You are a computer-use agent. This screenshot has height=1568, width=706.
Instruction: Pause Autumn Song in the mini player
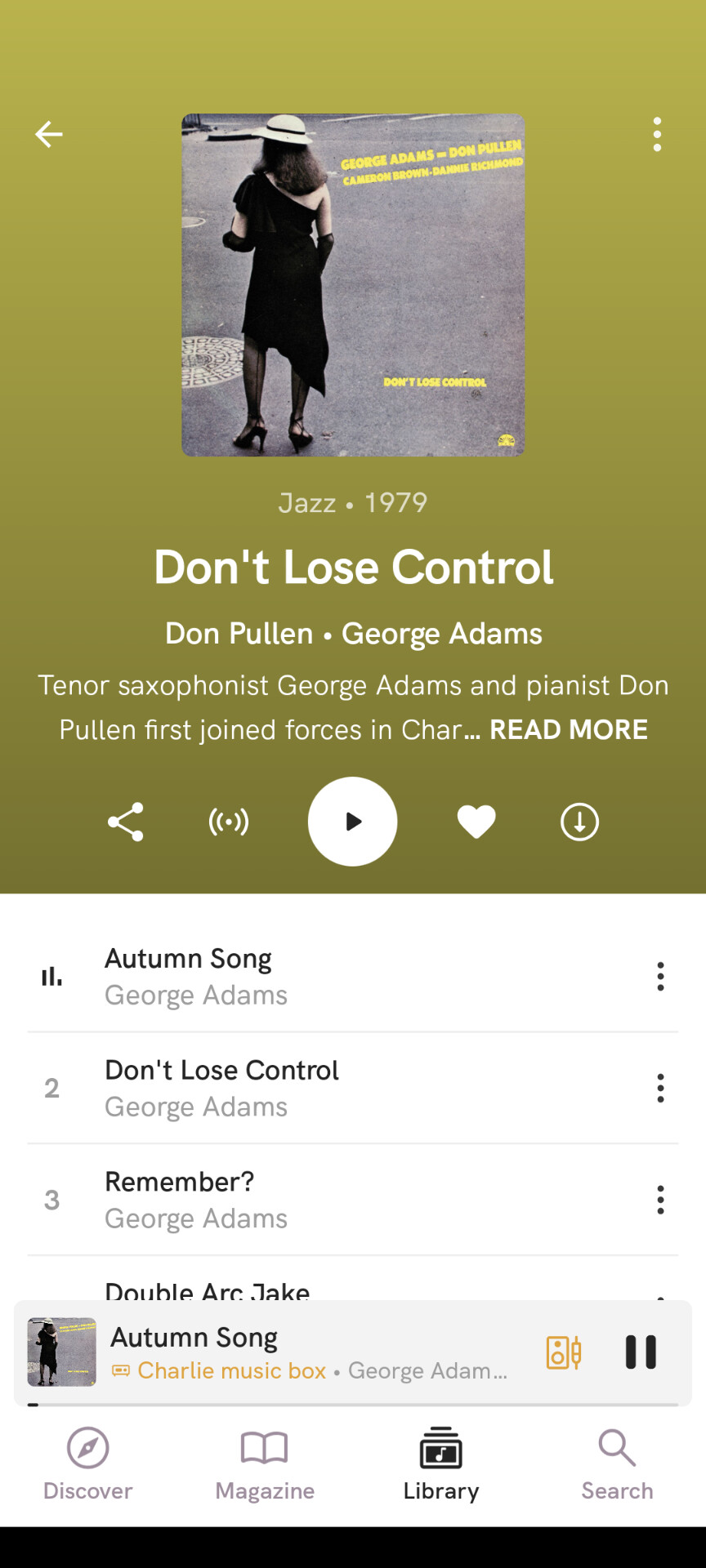pyautogui.click(x=641, y=1352)
